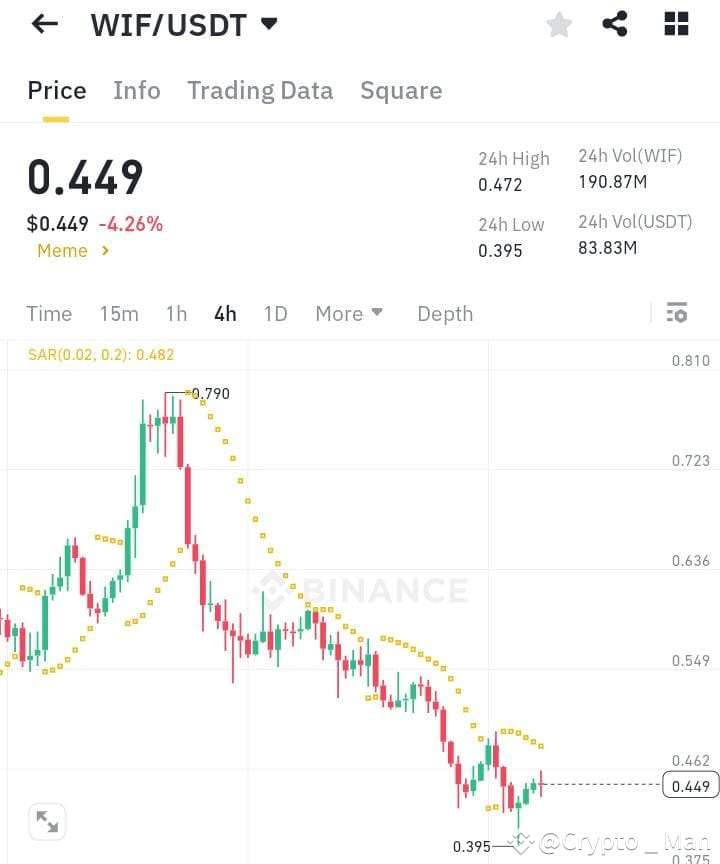Open the Depth view
Screen dimensions: 720x864
pyautogui.click(x=445, y=313)
